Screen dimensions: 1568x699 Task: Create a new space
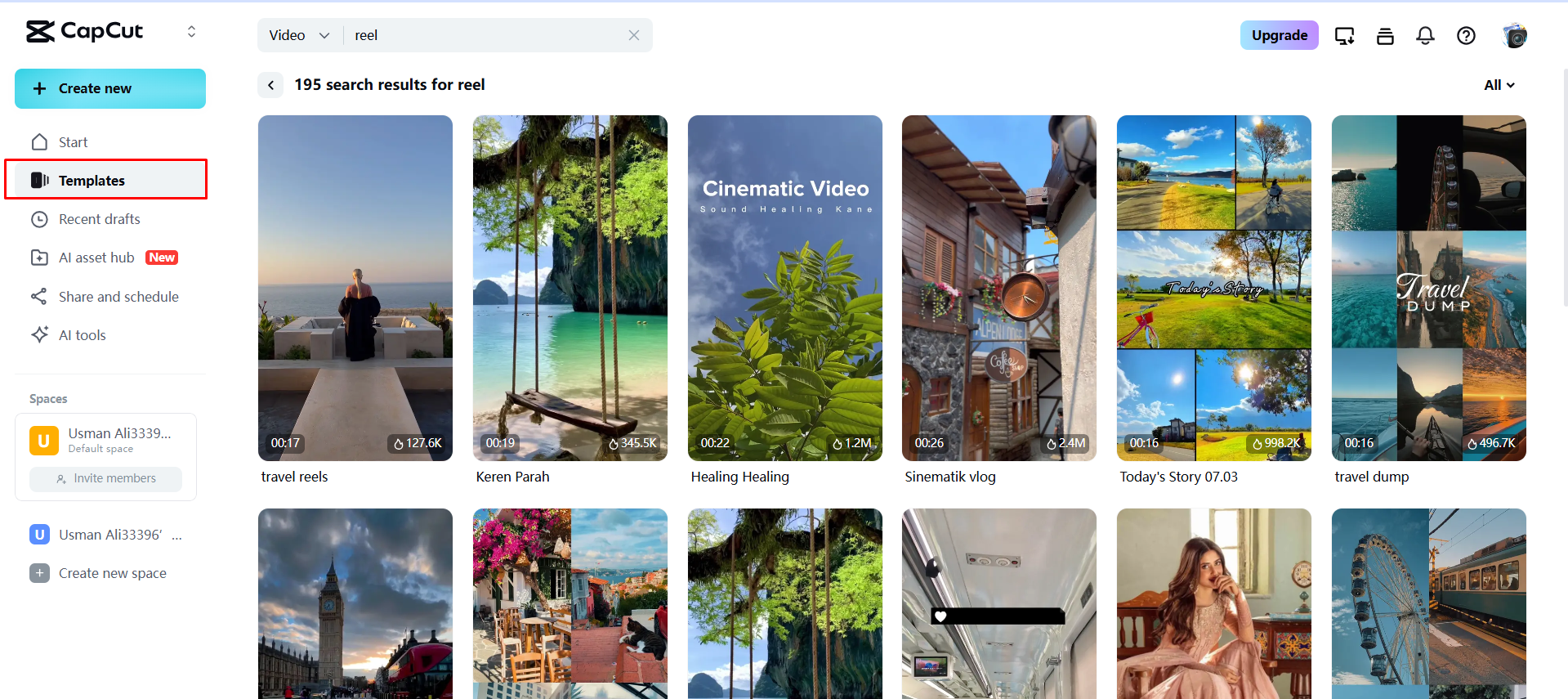[112, 573]
